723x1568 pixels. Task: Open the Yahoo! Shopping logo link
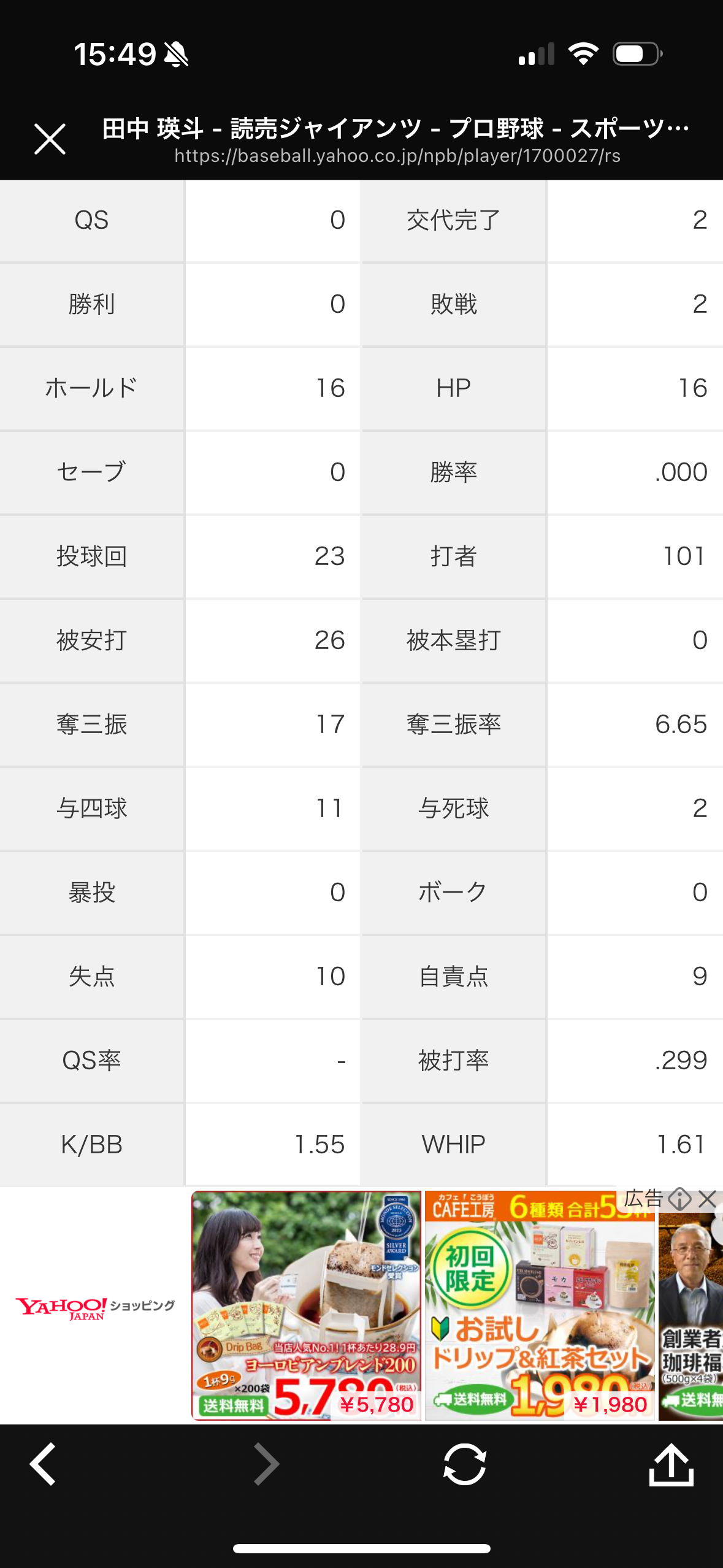[95, 1308]
